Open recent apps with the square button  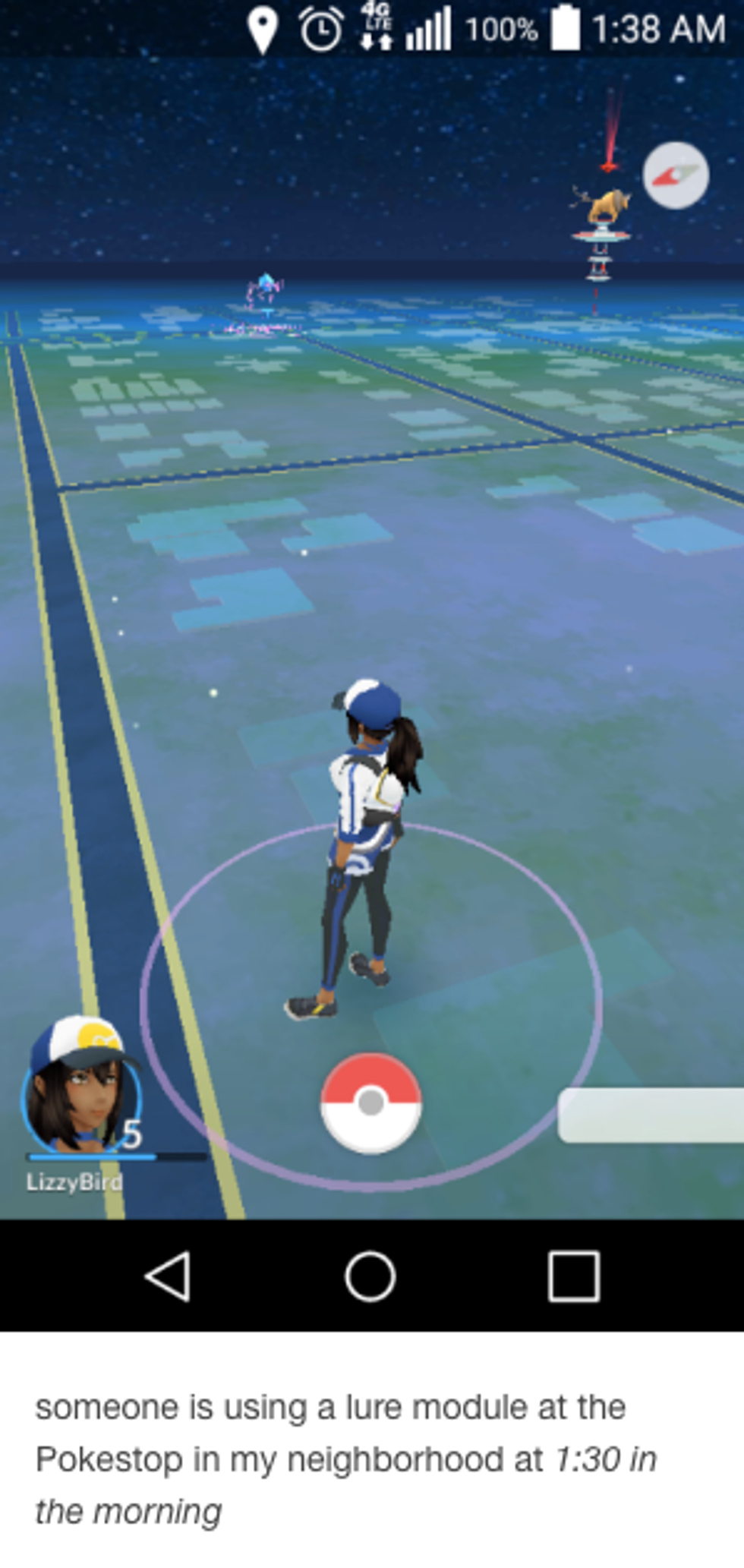[573, 1276]
